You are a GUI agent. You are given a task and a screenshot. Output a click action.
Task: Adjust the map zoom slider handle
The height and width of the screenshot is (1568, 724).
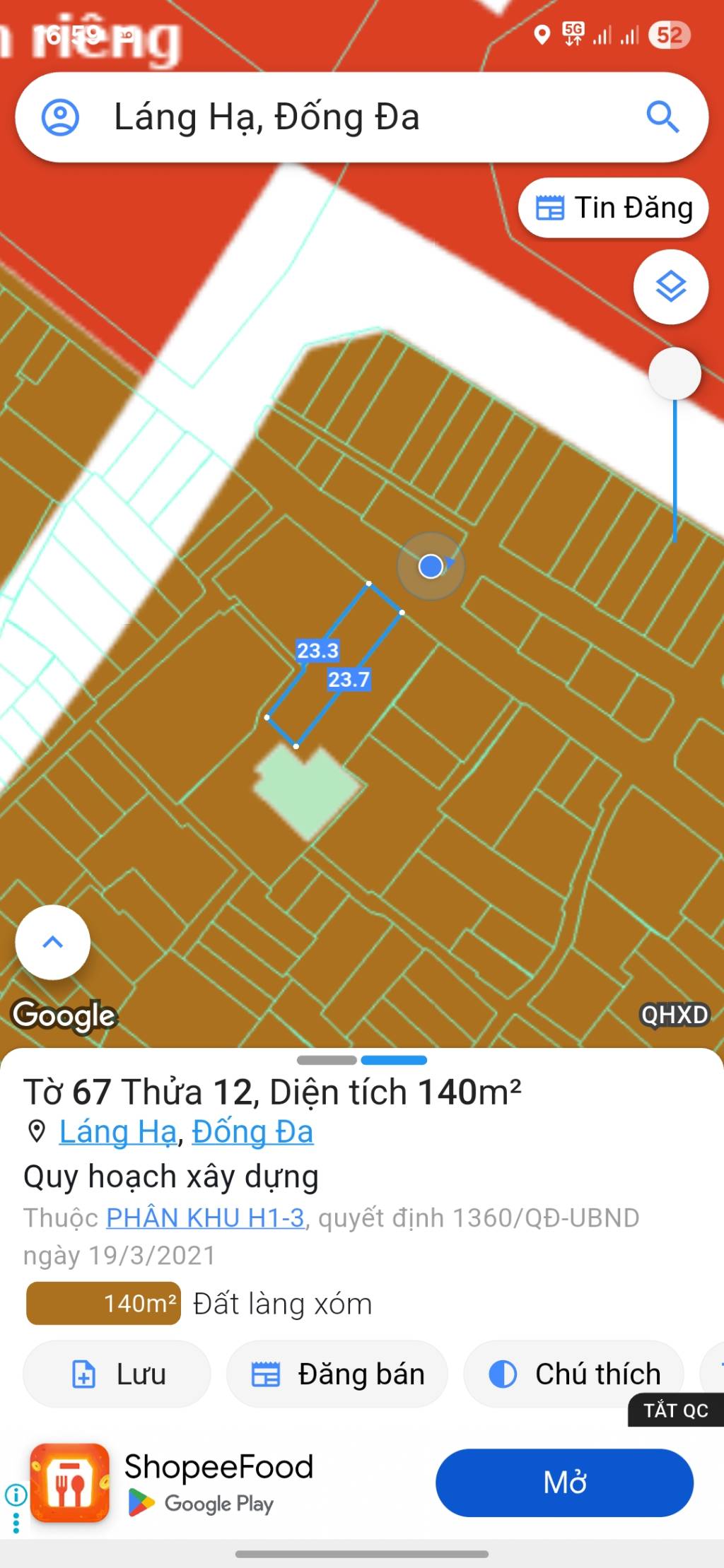[x=675, y=372]
